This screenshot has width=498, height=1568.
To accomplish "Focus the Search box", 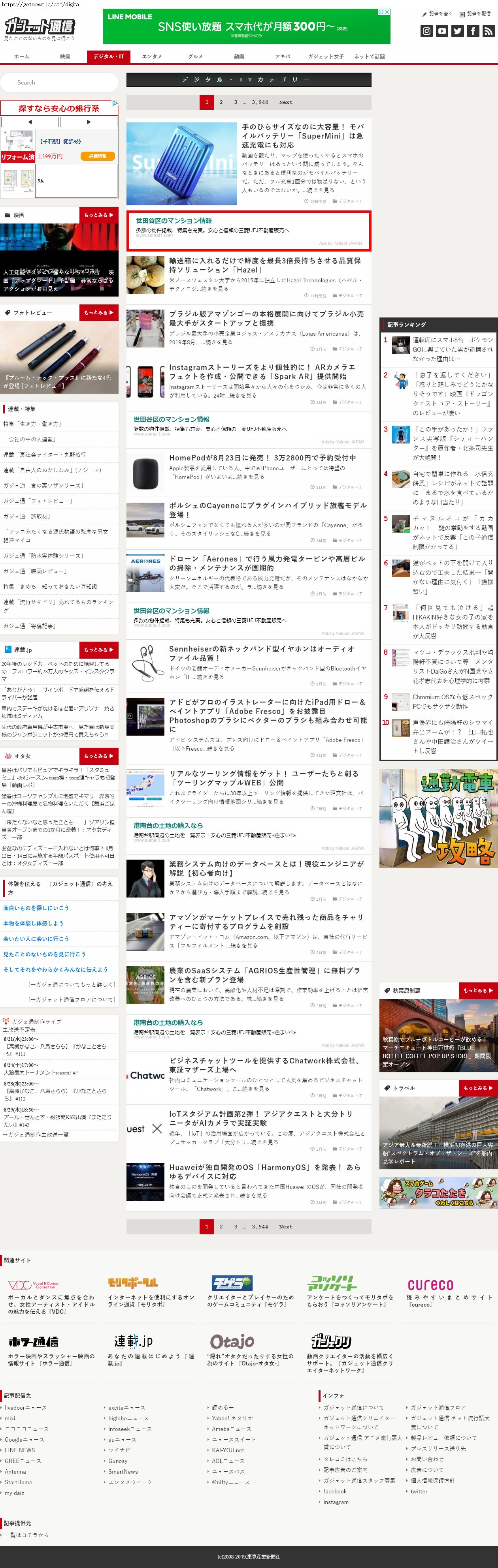I will [60, 82].
